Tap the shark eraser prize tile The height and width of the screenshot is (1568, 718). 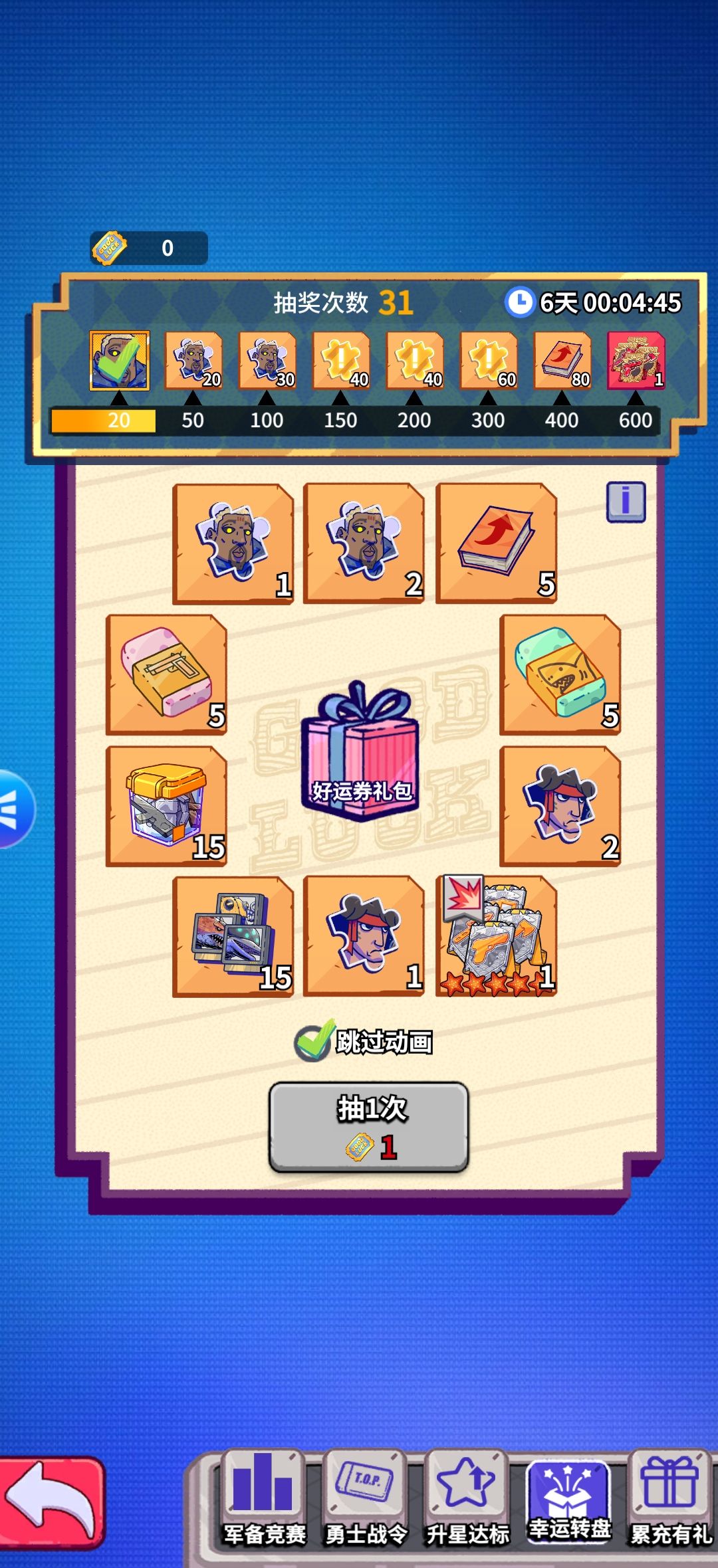pos(560,674)
